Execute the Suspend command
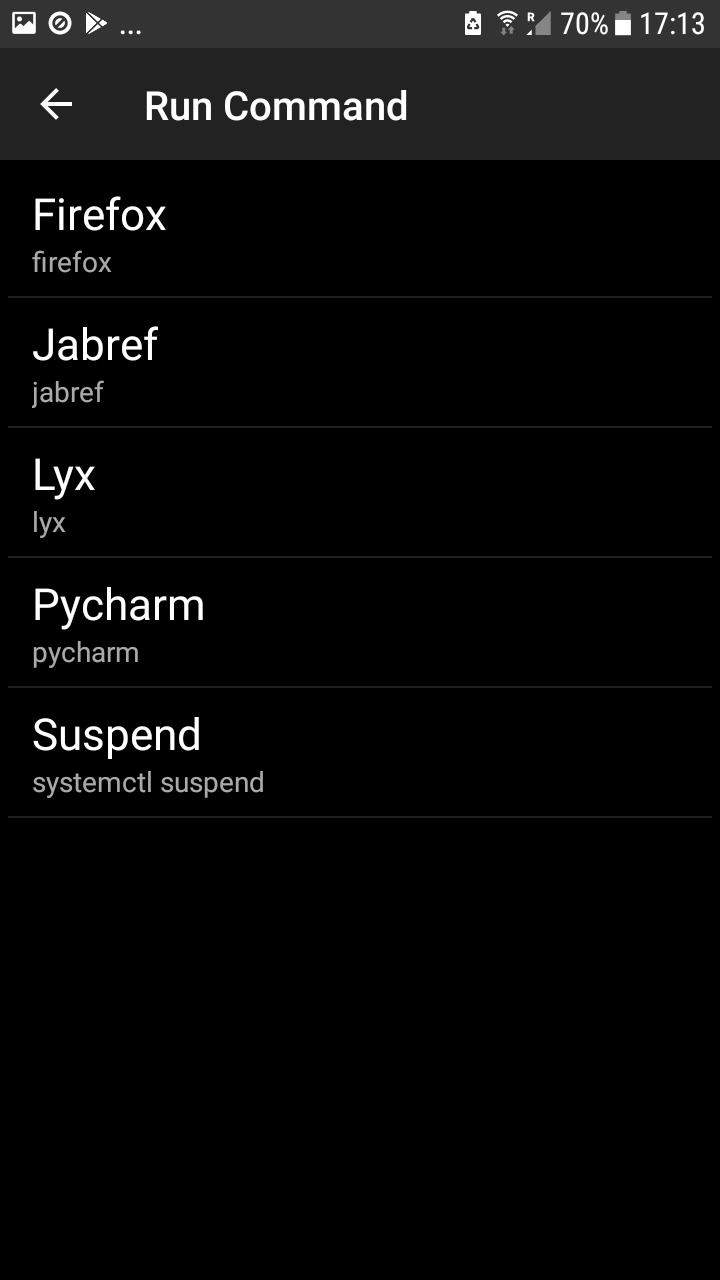720x1280 pixels. [360, 752]
